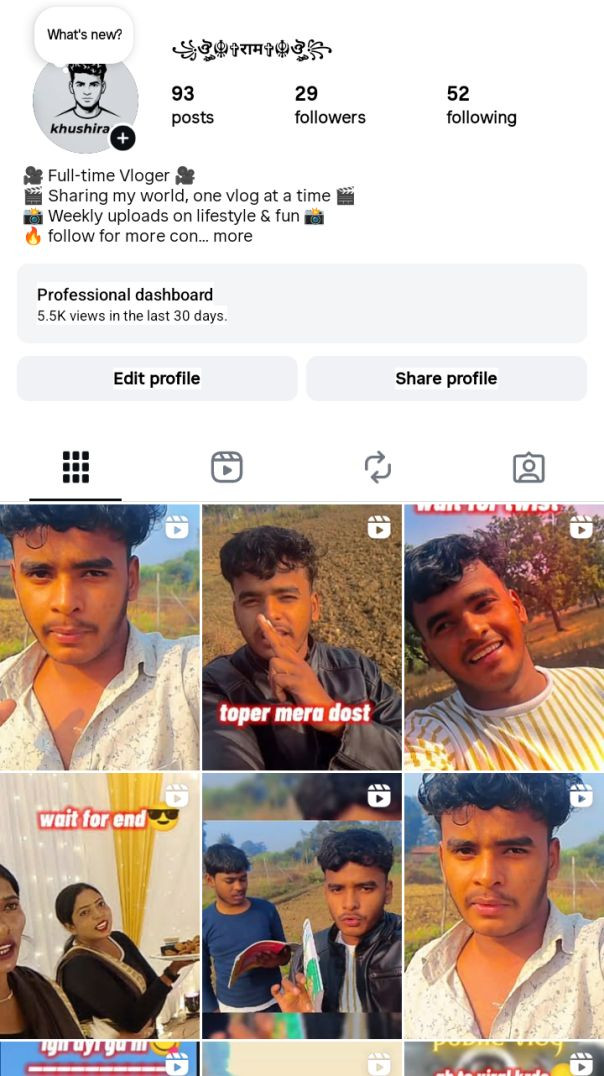View the 29 followers list
604x1076 pixels.
pyautogui.click(x=329, y=105)
